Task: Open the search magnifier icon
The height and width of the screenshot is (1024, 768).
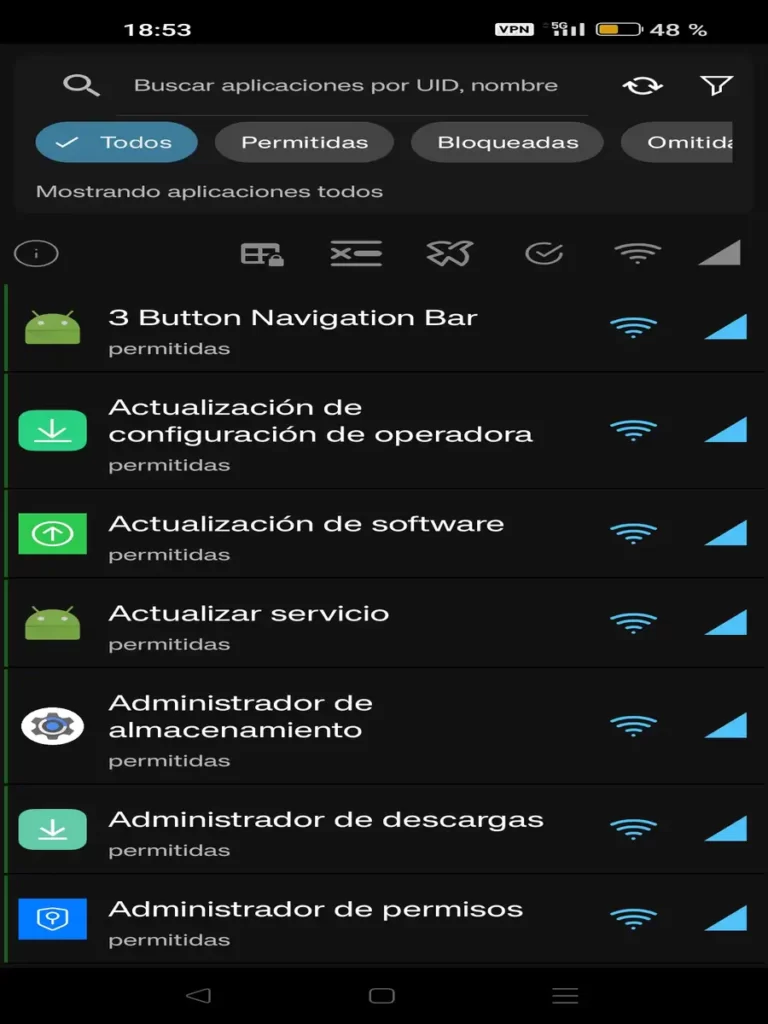Action: (x=81, y=85)
